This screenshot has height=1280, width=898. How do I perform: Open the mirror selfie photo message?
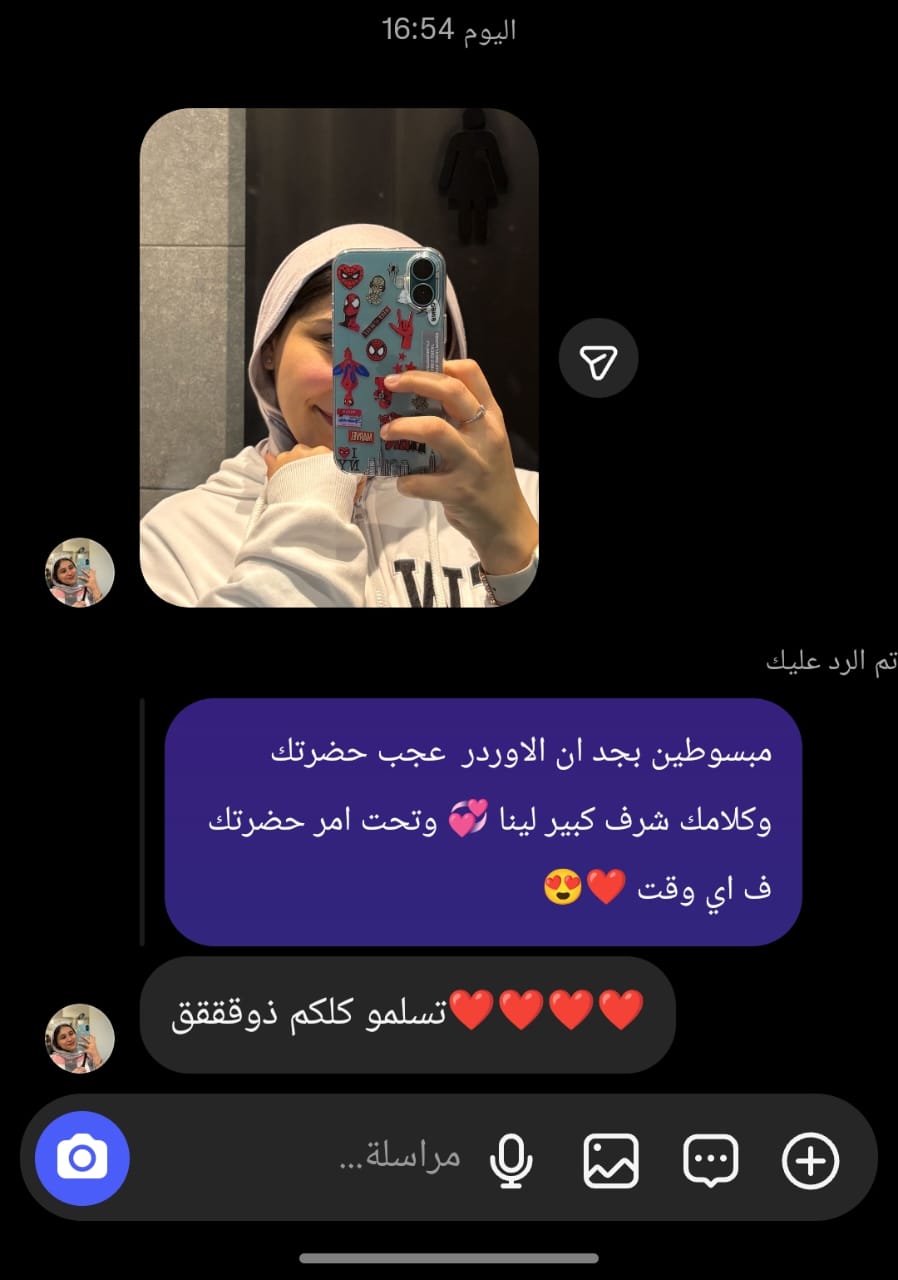(x=339, y=357)
